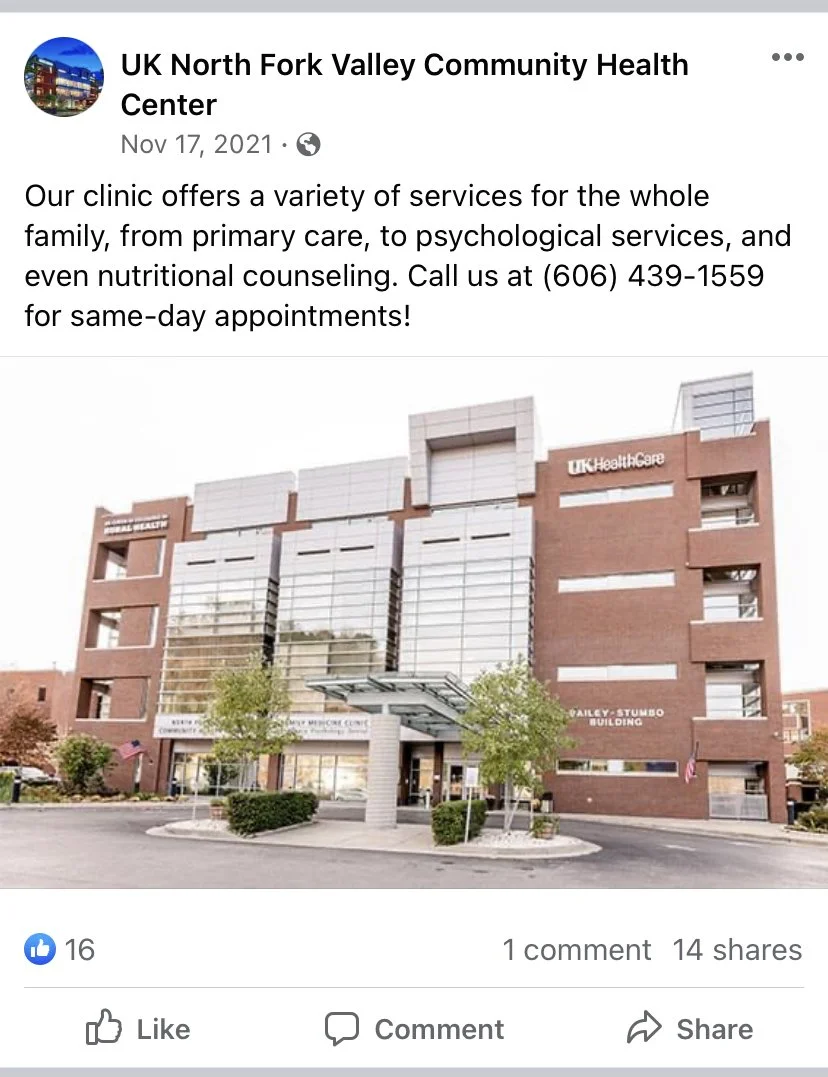
Task: View the 16 reactions list
Action: pyautogui.click(x=60, y=949)
